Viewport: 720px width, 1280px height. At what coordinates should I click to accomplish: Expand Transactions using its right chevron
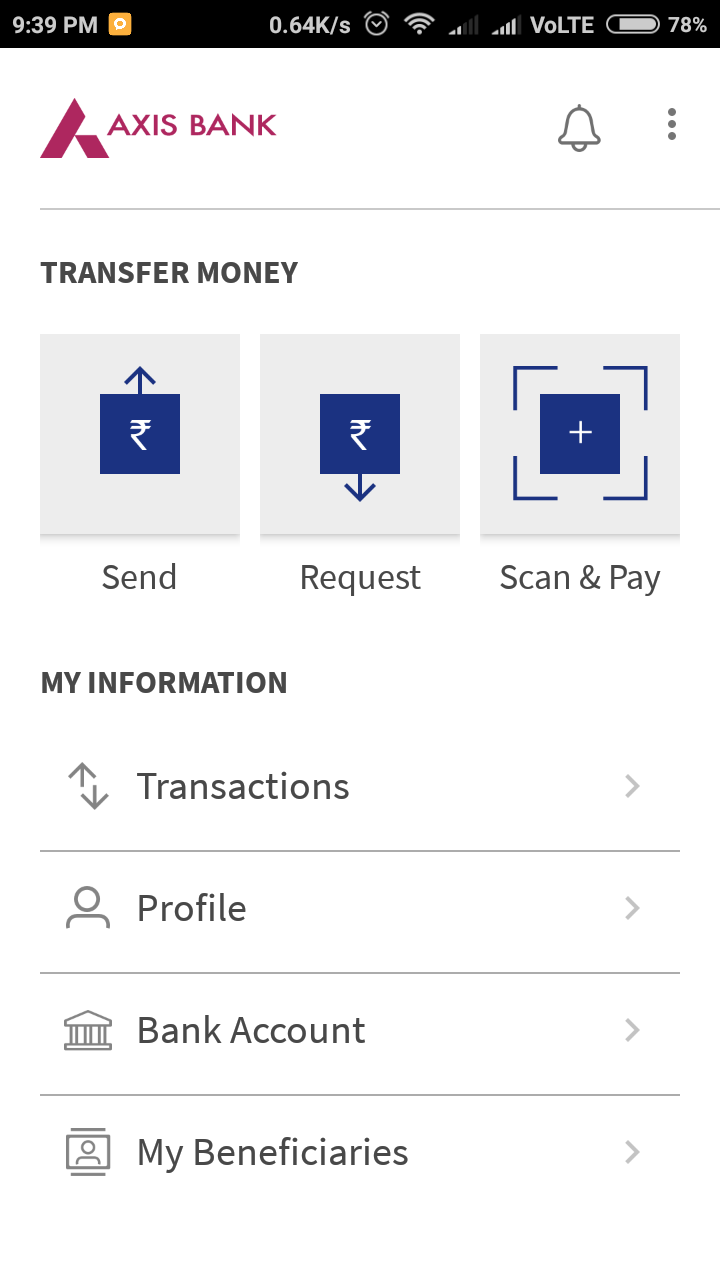pos(632,786)
